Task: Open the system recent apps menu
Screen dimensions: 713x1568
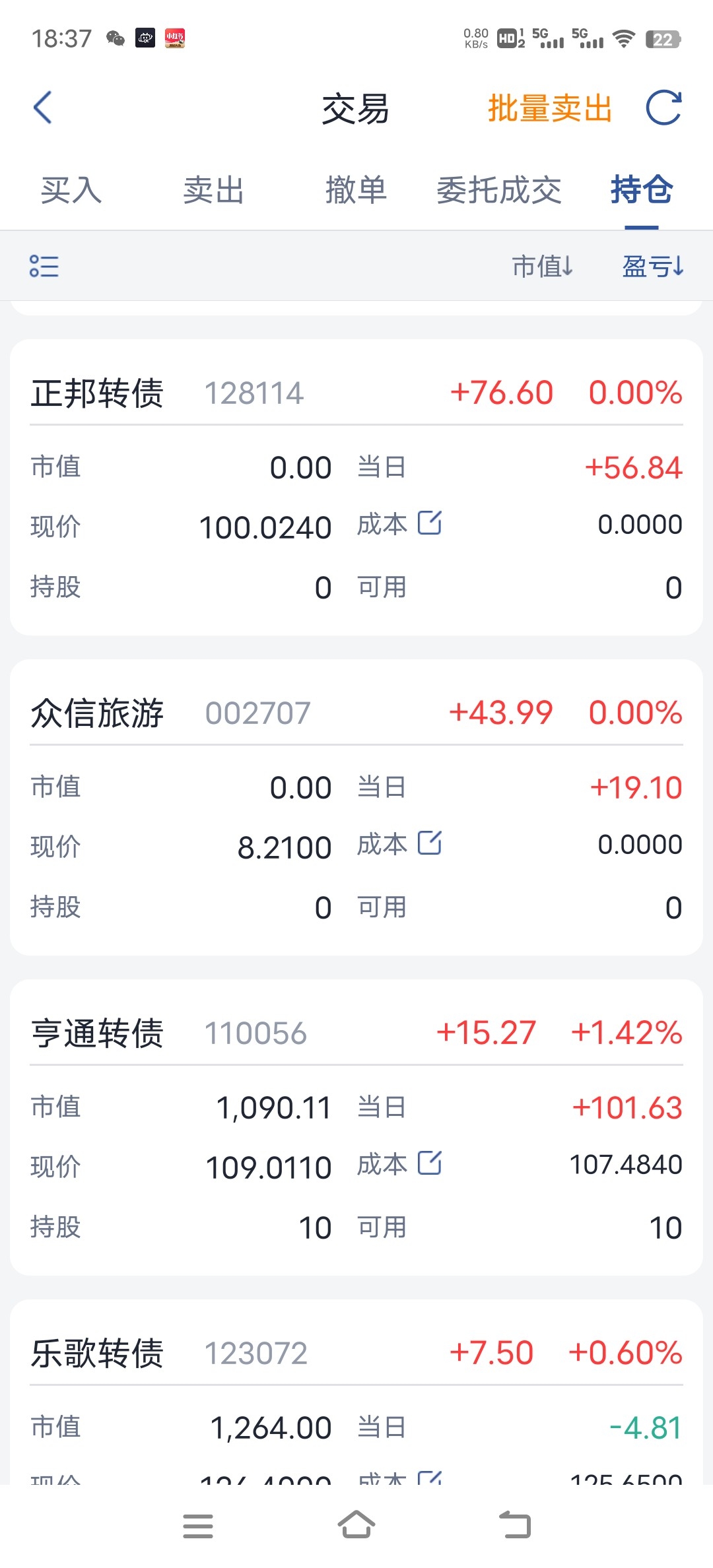Action: tap(198, 1526)
